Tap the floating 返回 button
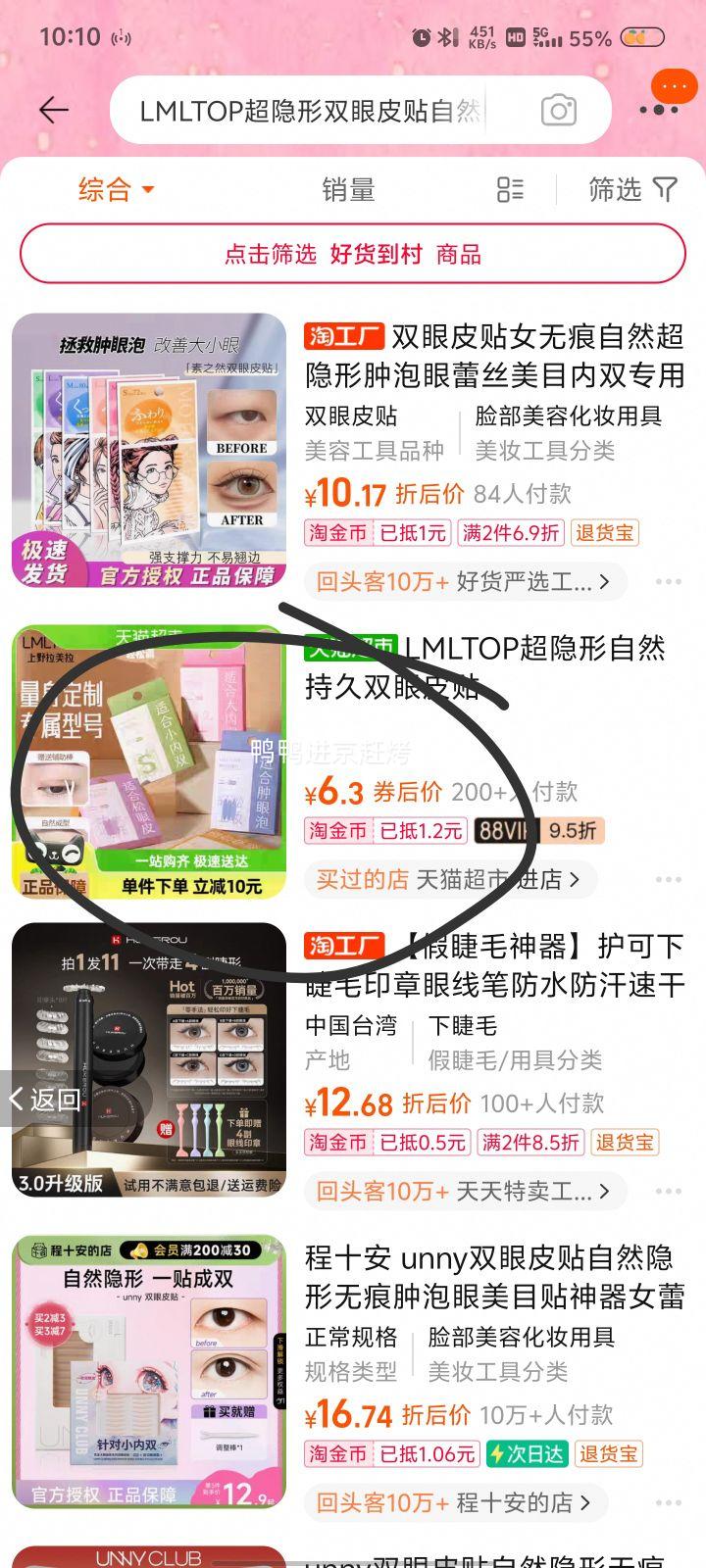Image resolution: width=706 pixels, height=1568 pixels. tap(44, 1099)
